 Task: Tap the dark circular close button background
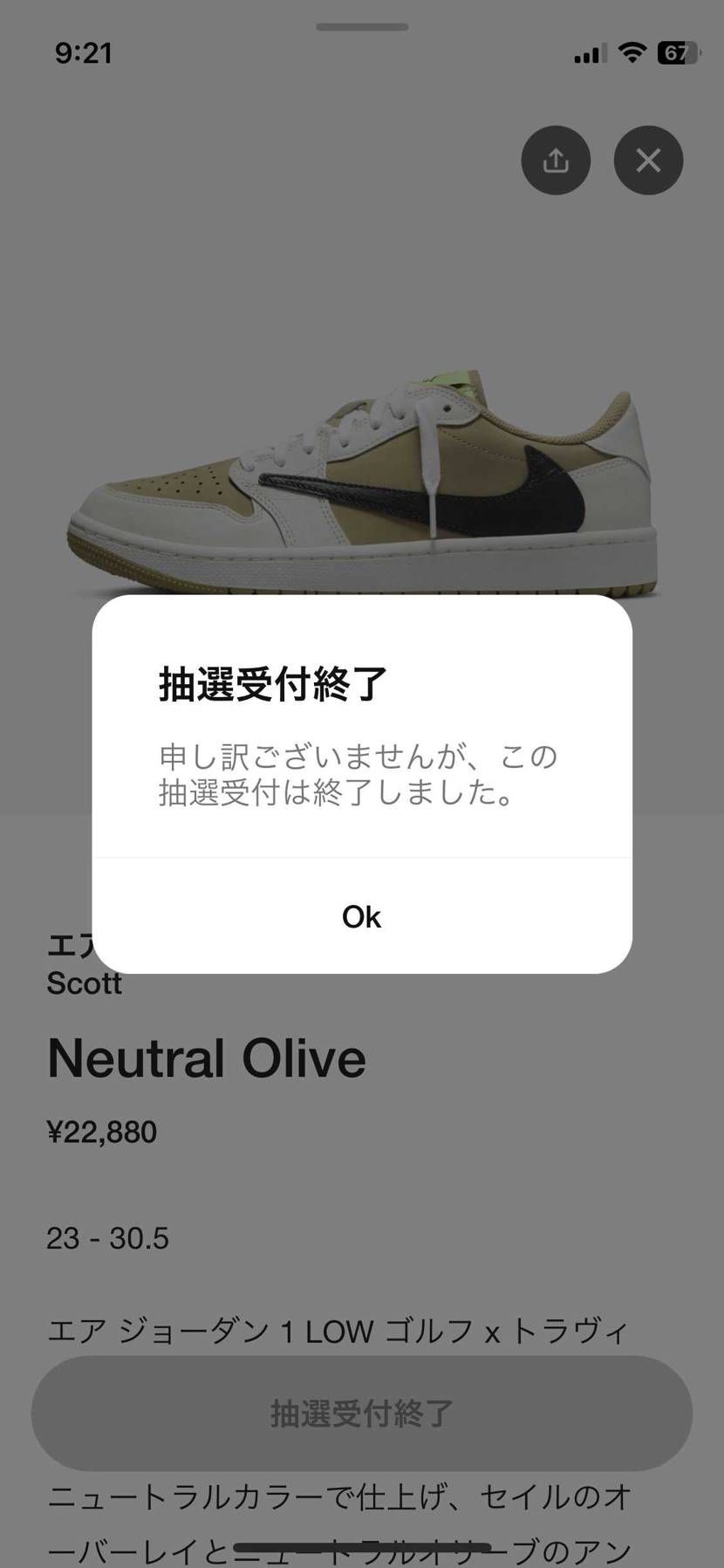[648, 160]
